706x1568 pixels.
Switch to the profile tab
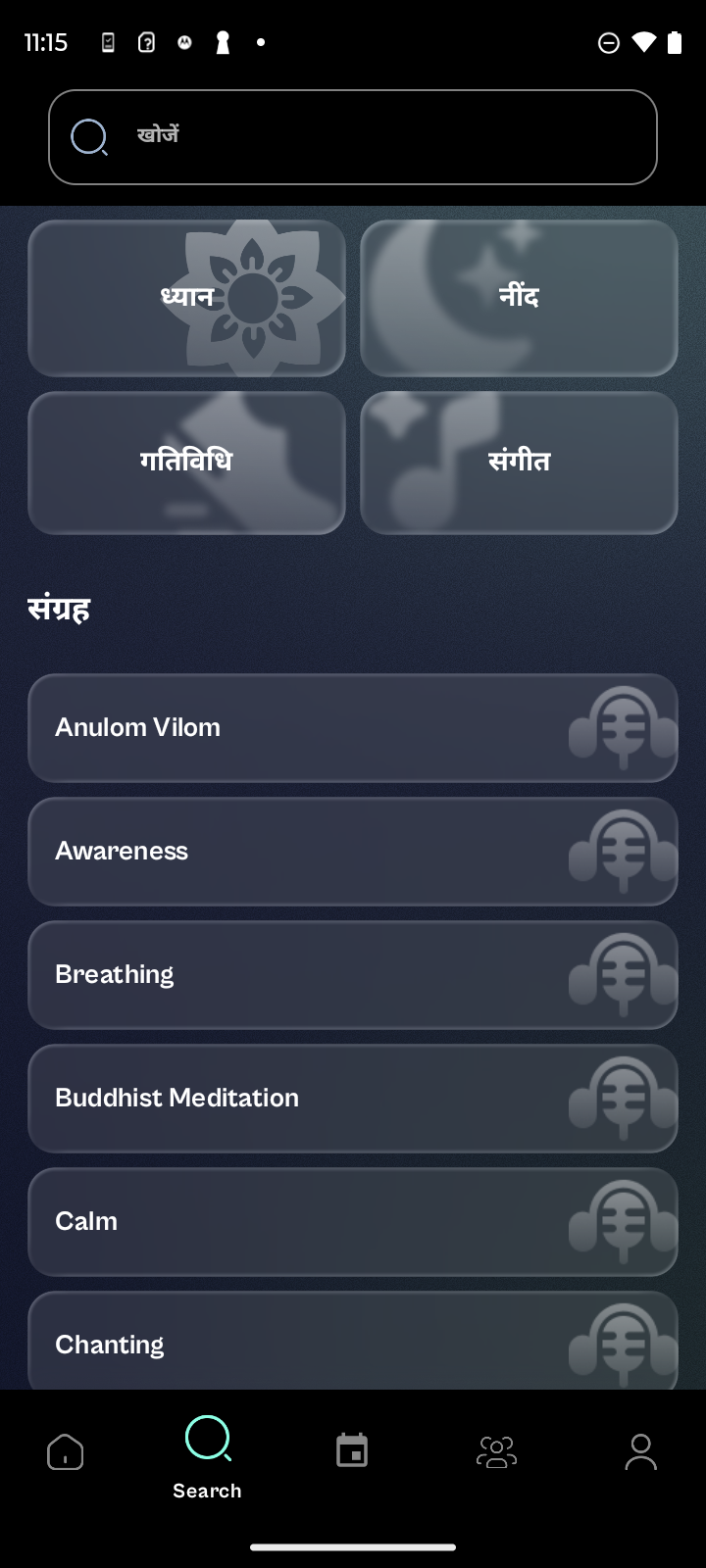[640, 1452]
